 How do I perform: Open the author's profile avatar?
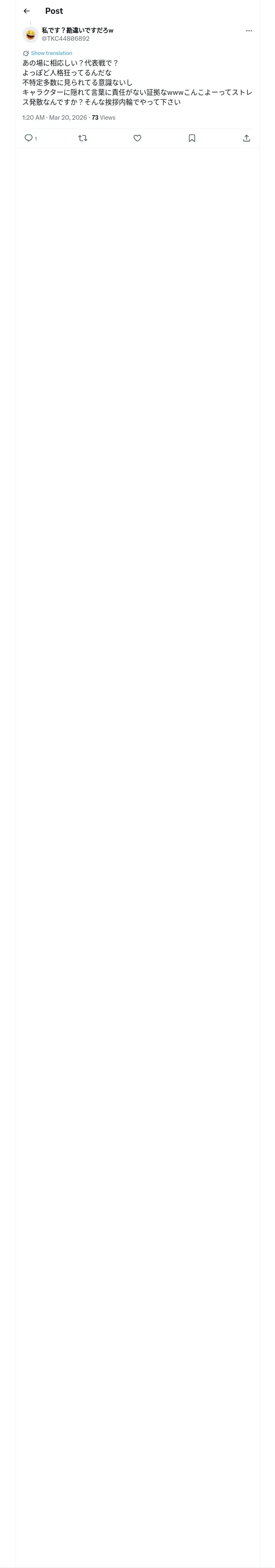pos(31,35)
